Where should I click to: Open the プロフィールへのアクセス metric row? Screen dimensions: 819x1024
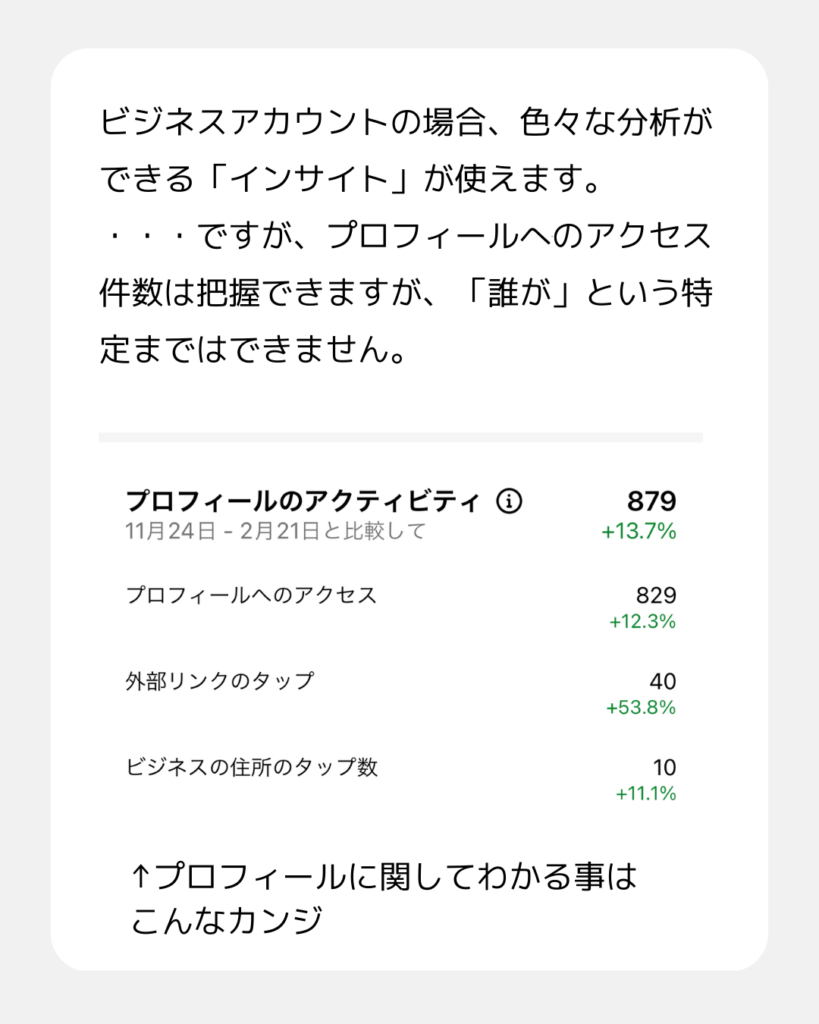pyautogui.click(x=250, y=593)
